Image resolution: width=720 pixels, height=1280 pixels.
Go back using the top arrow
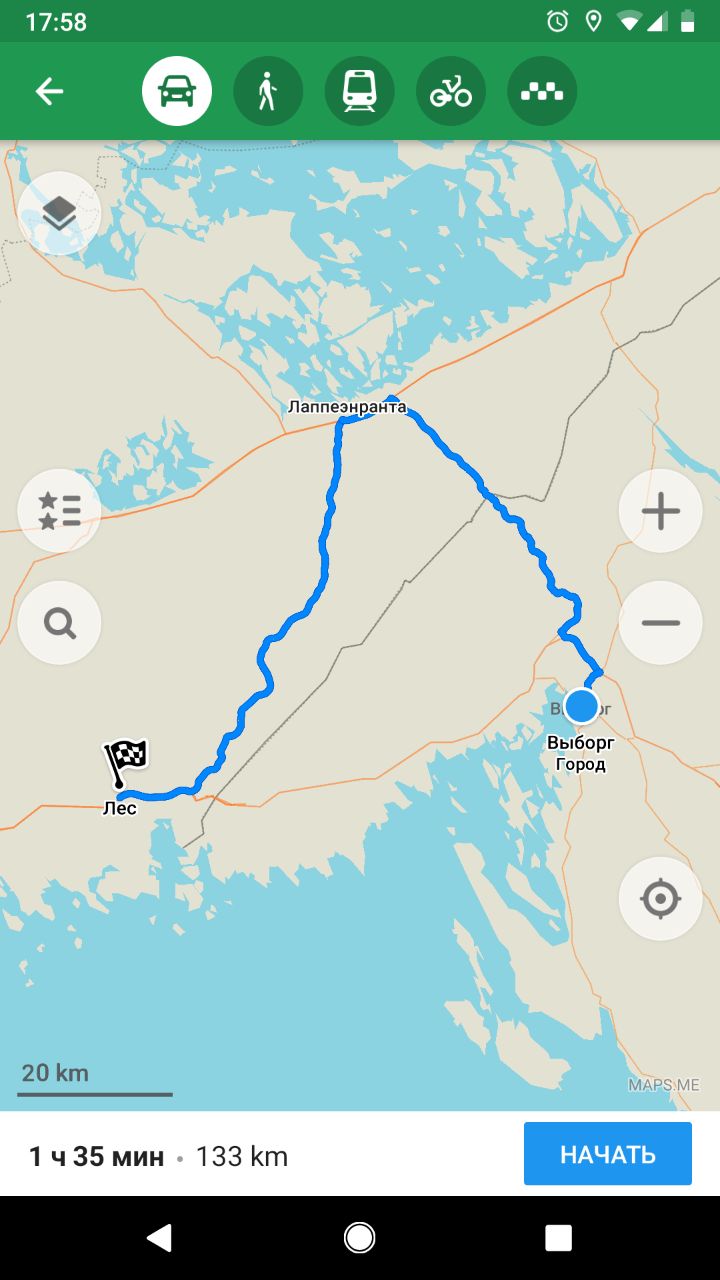point(49,92)
